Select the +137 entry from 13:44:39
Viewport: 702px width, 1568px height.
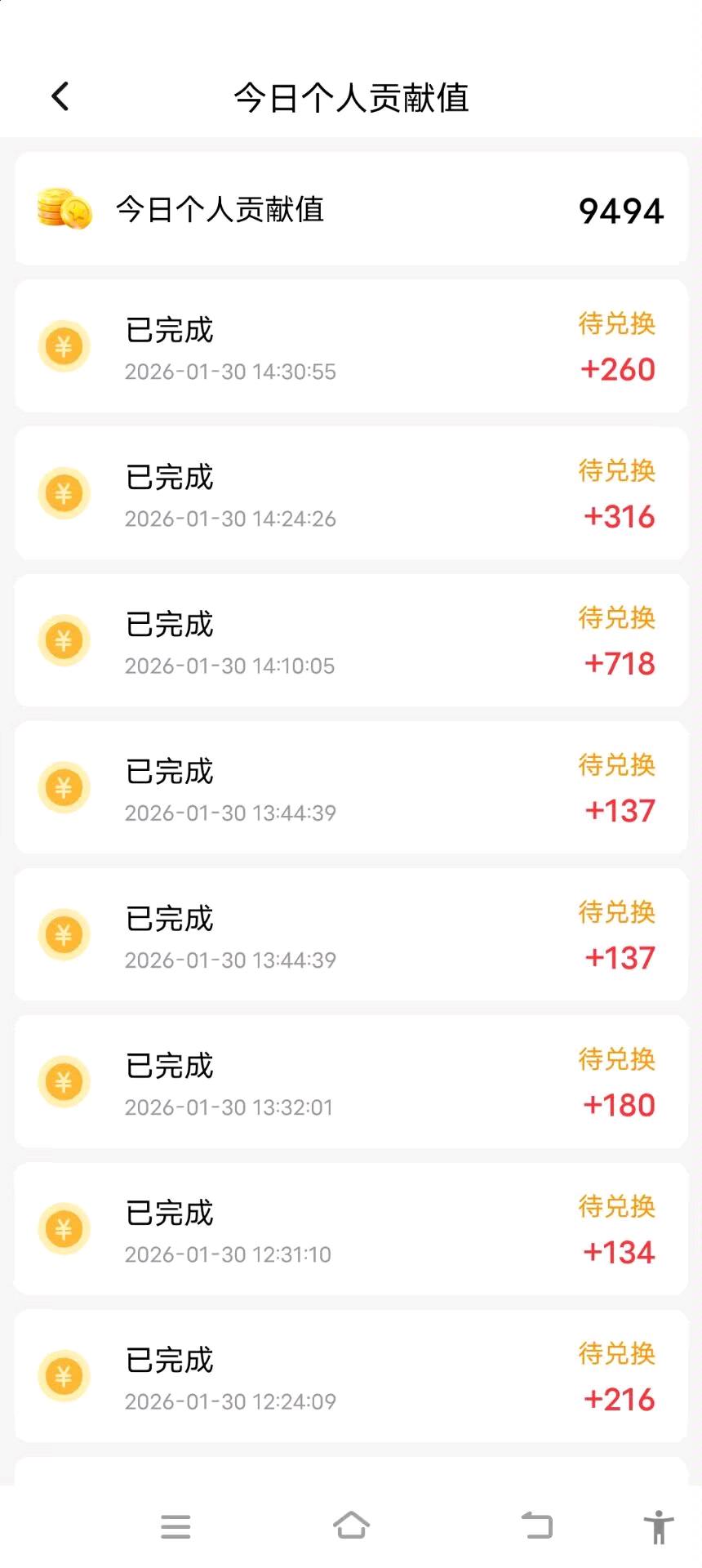[620, 810]
